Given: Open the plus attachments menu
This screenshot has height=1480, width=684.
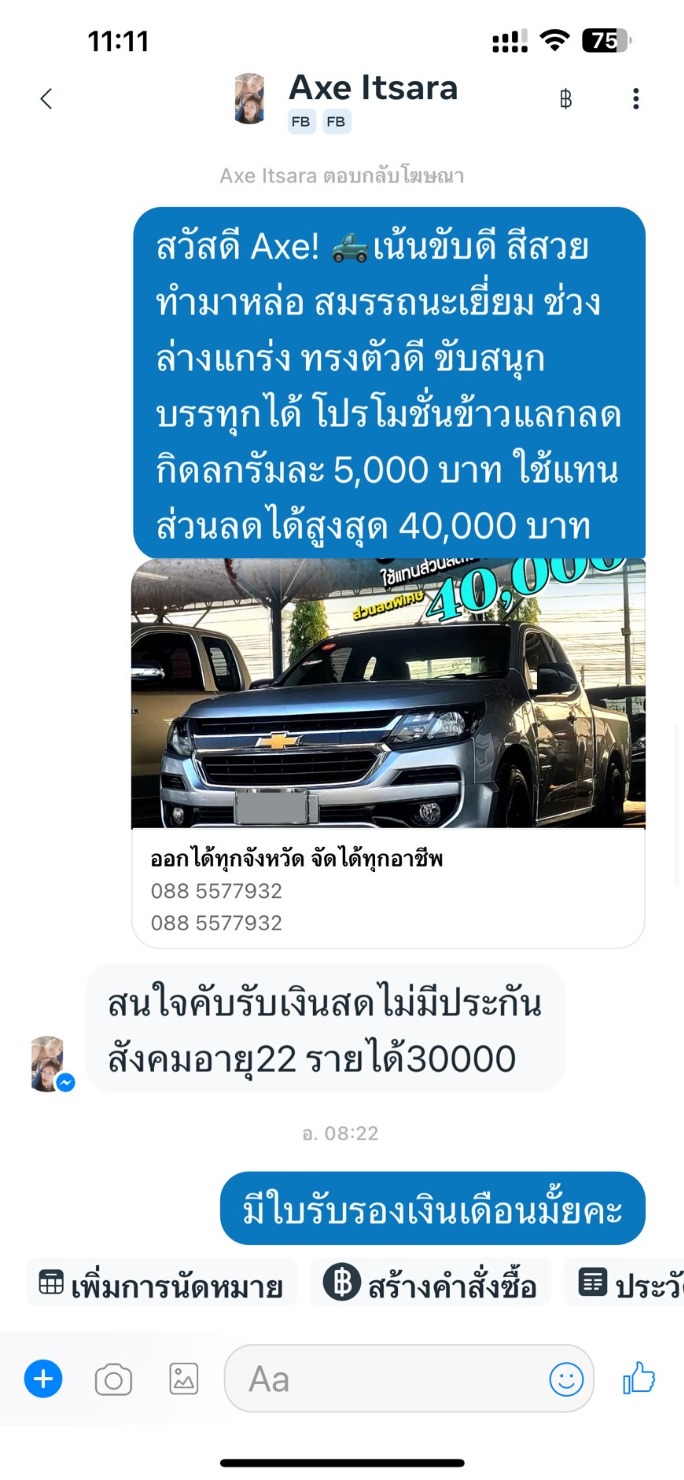Looking at the screenshot, I should pyautogui.click(x=43, y=1380).
